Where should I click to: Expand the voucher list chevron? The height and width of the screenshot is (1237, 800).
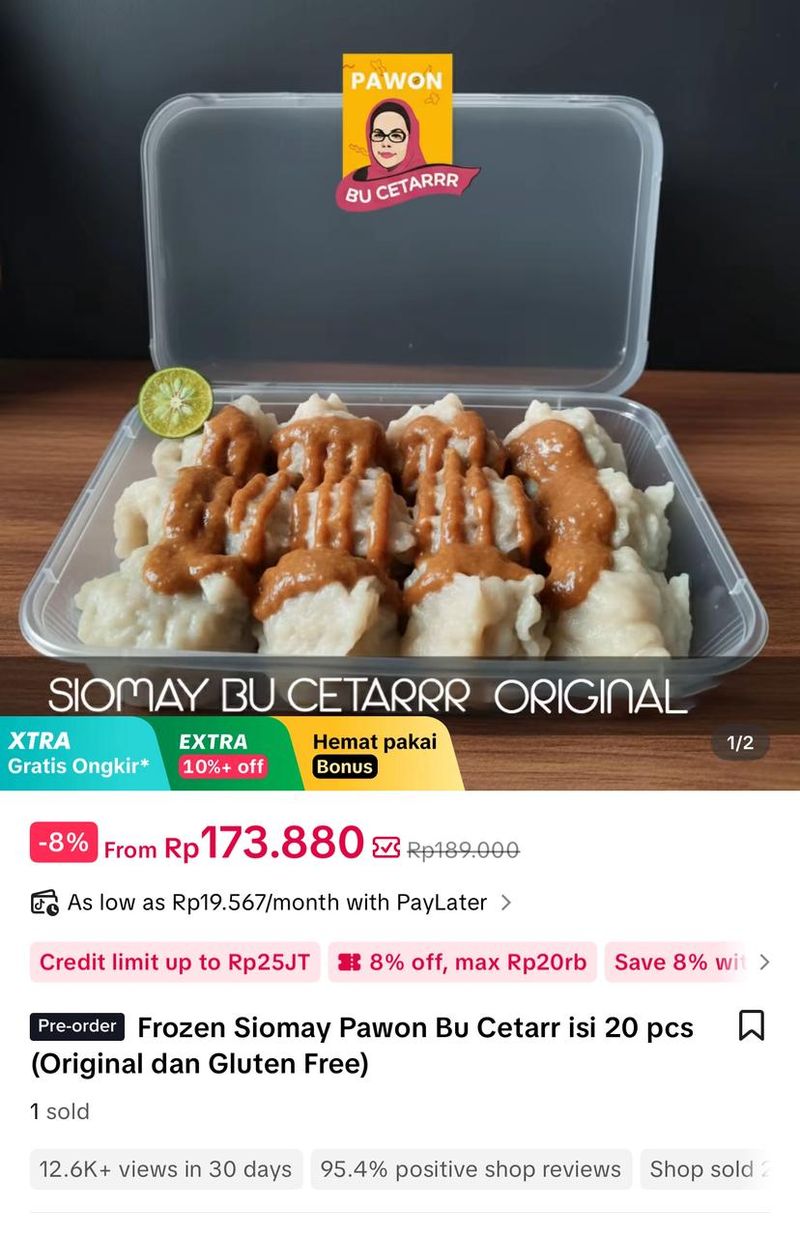[765, 962]
